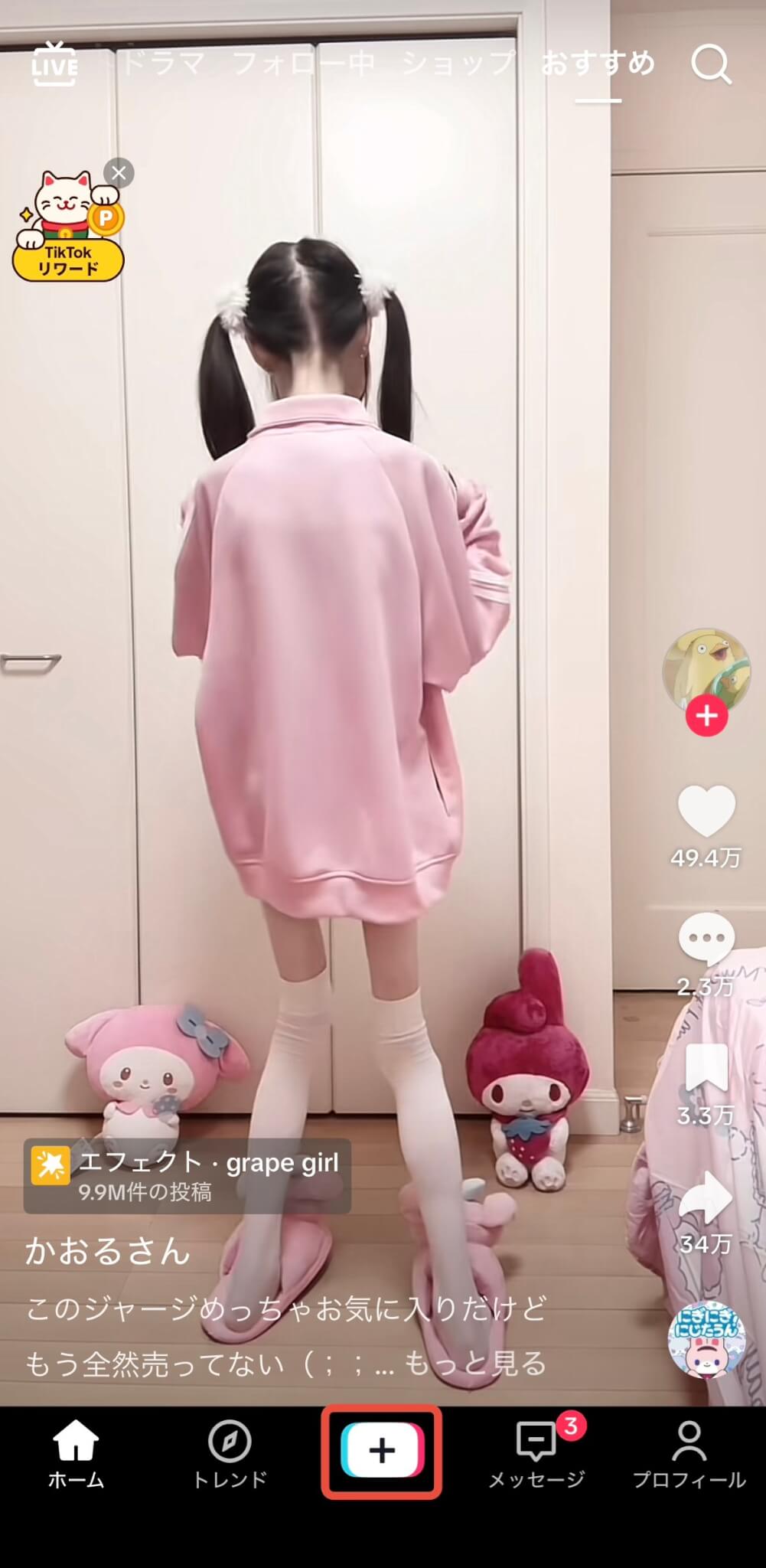Open the grape girl effect chip

pyautogui.click(x=187, y=1175)
